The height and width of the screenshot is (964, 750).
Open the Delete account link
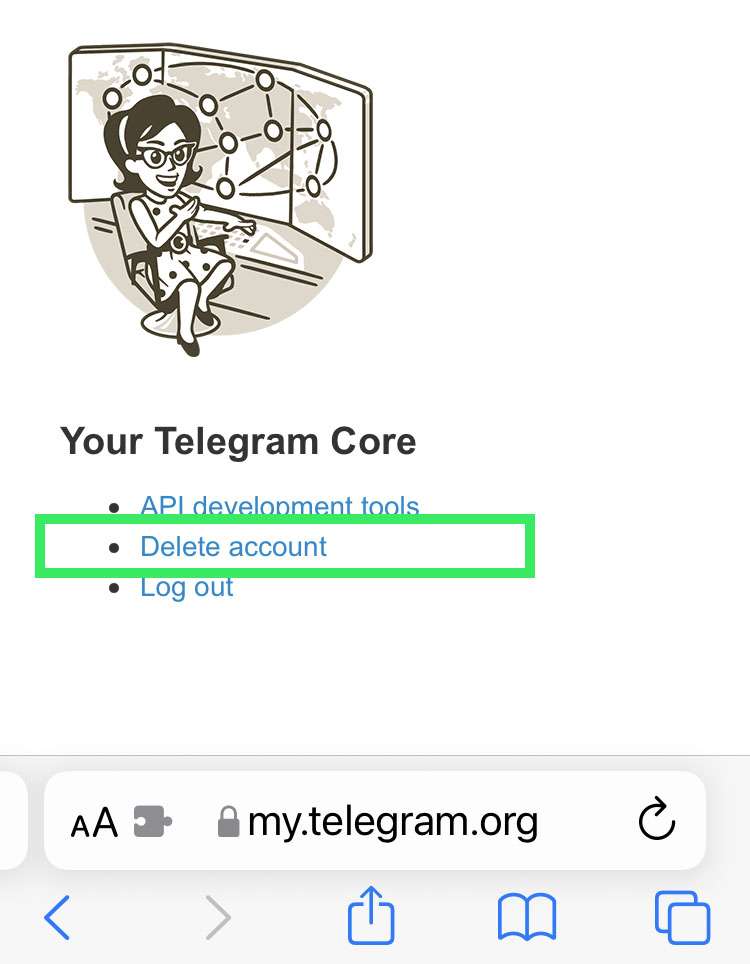tap(233, 547)
